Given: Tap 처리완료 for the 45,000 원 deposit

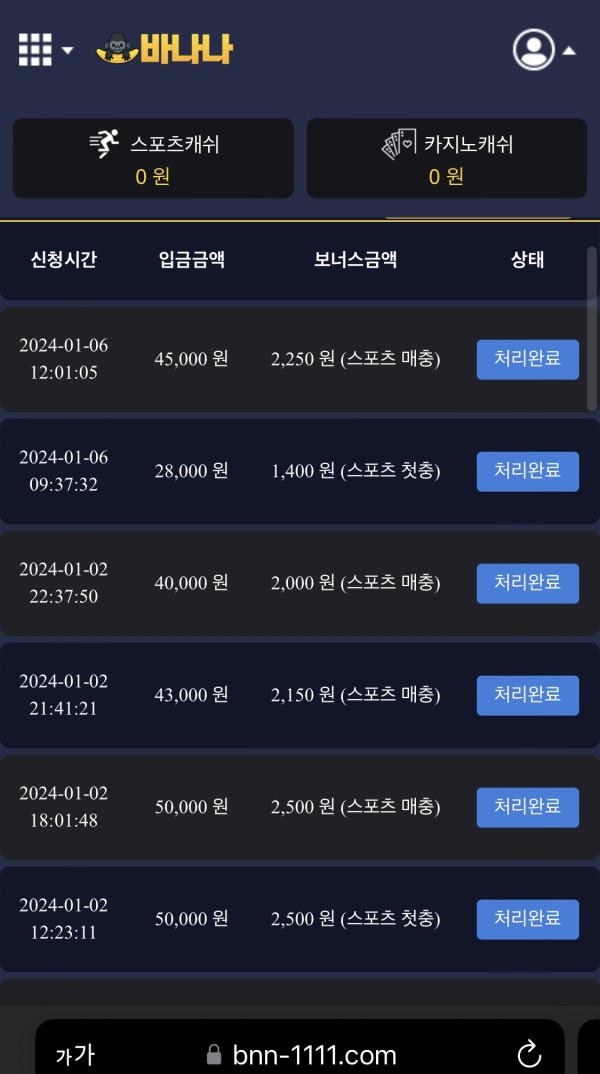Looking at the screenshot, I should point(527,359).
